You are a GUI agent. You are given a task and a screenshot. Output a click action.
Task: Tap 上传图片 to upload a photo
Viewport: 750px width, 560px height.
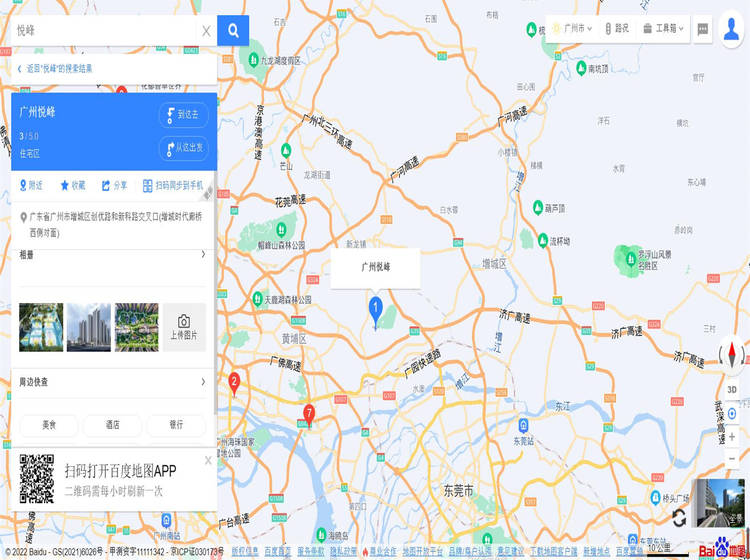pos(184,327)
